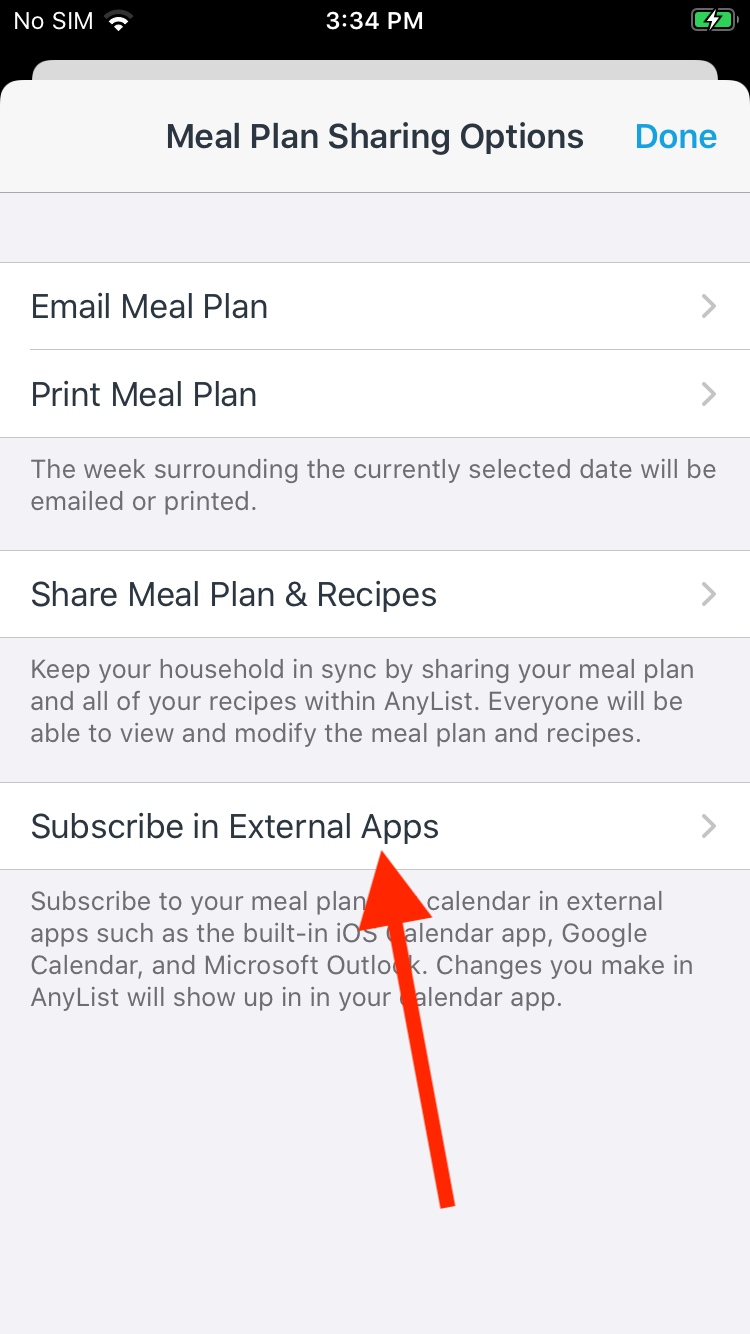Tap Done to close sharing options

pos(675,137)
